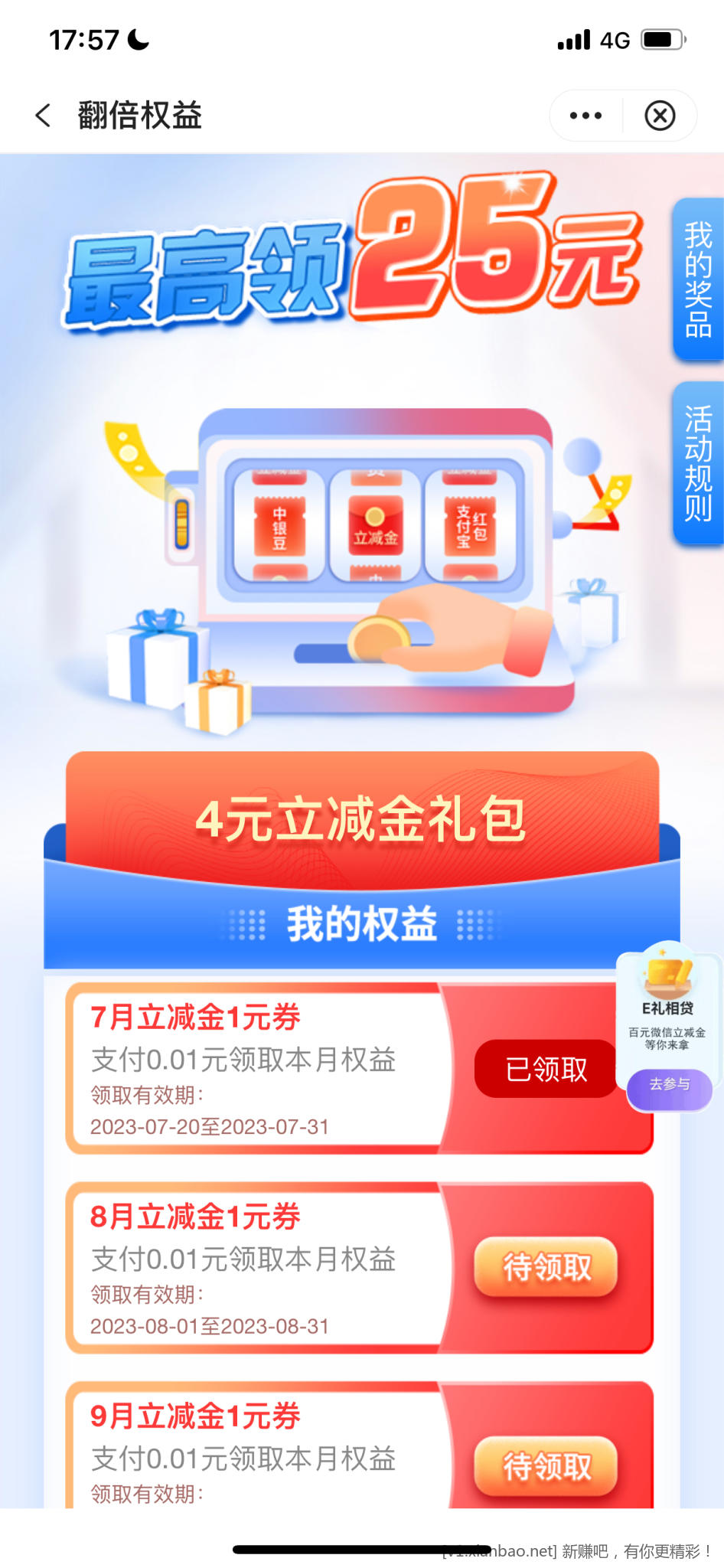The width and height of the screenshot is (724, 1568).
Task: Close the mini program
Action: click(x=660, y=116)
